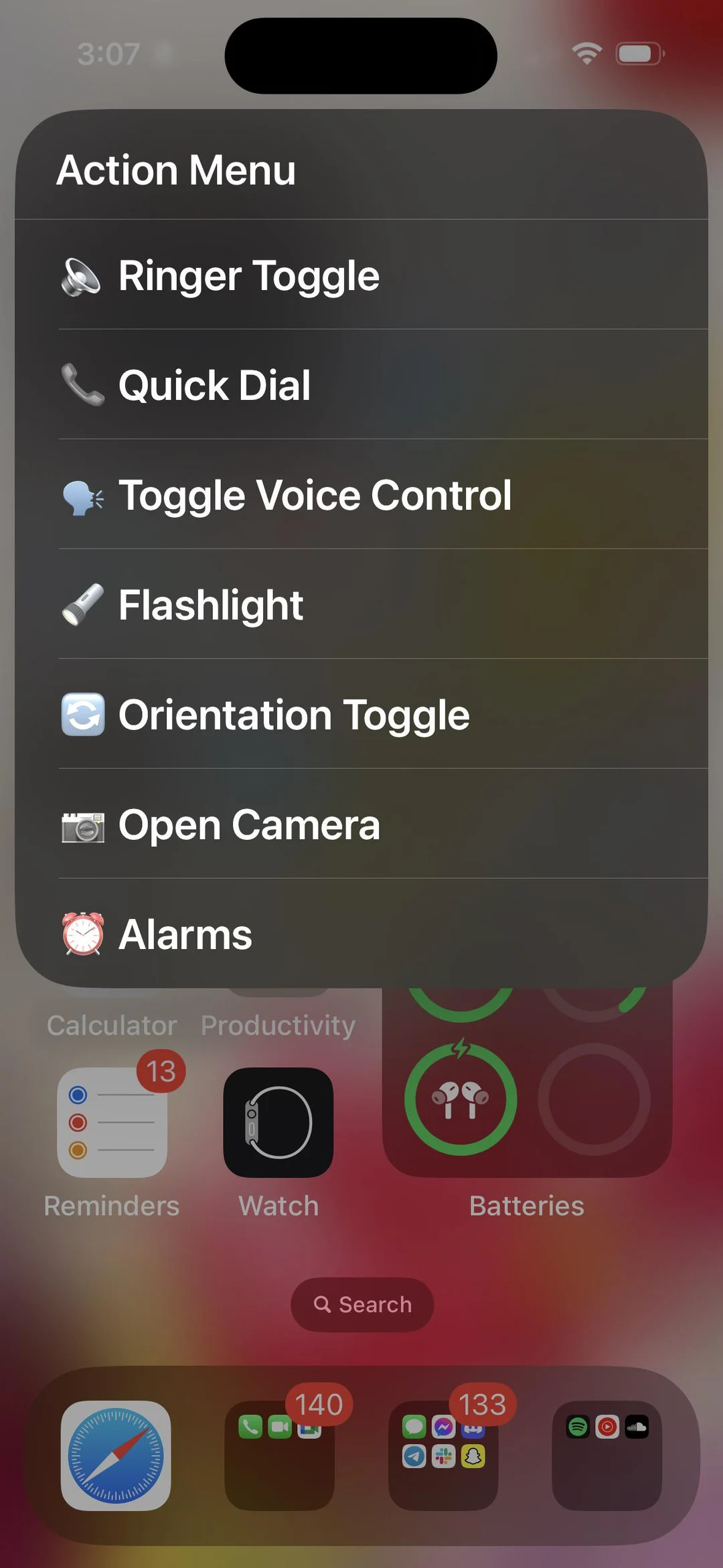Tap the Search pill above the dock
The image size is (723, 1568).
click(361, 1304)
